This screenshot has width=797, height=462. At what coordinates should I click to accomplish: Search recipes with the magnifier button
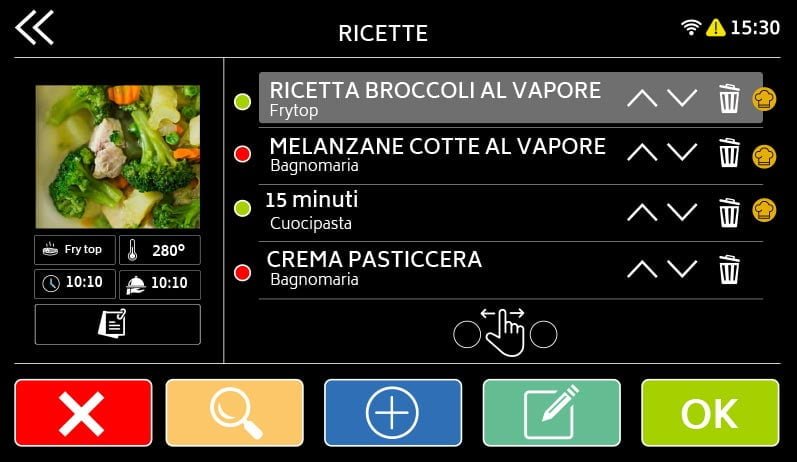point(234,413)
